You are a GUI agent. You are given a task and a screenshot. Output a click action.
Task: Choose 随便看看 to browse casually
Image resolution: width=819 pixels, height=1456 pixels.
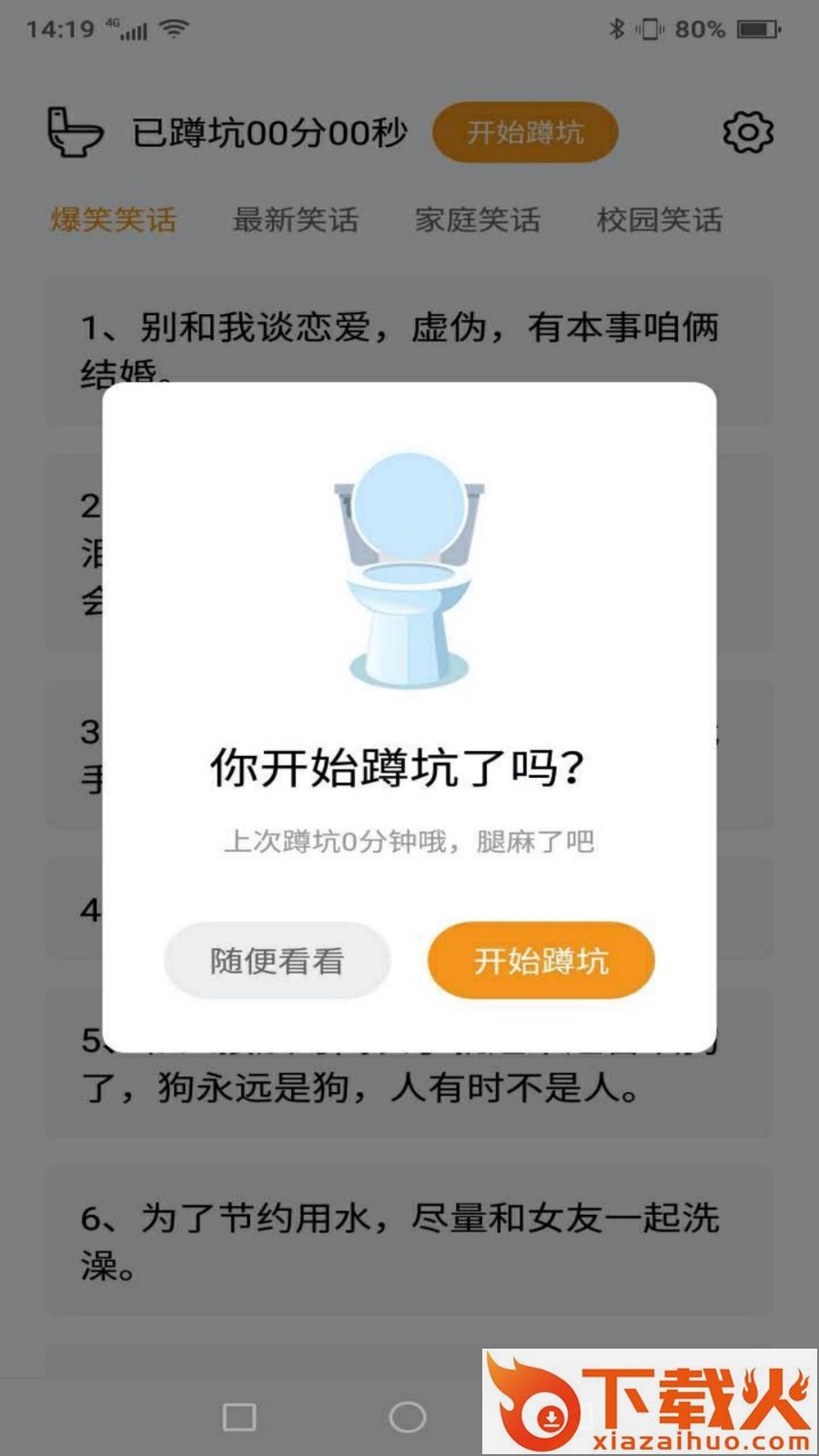pos(277,961)
